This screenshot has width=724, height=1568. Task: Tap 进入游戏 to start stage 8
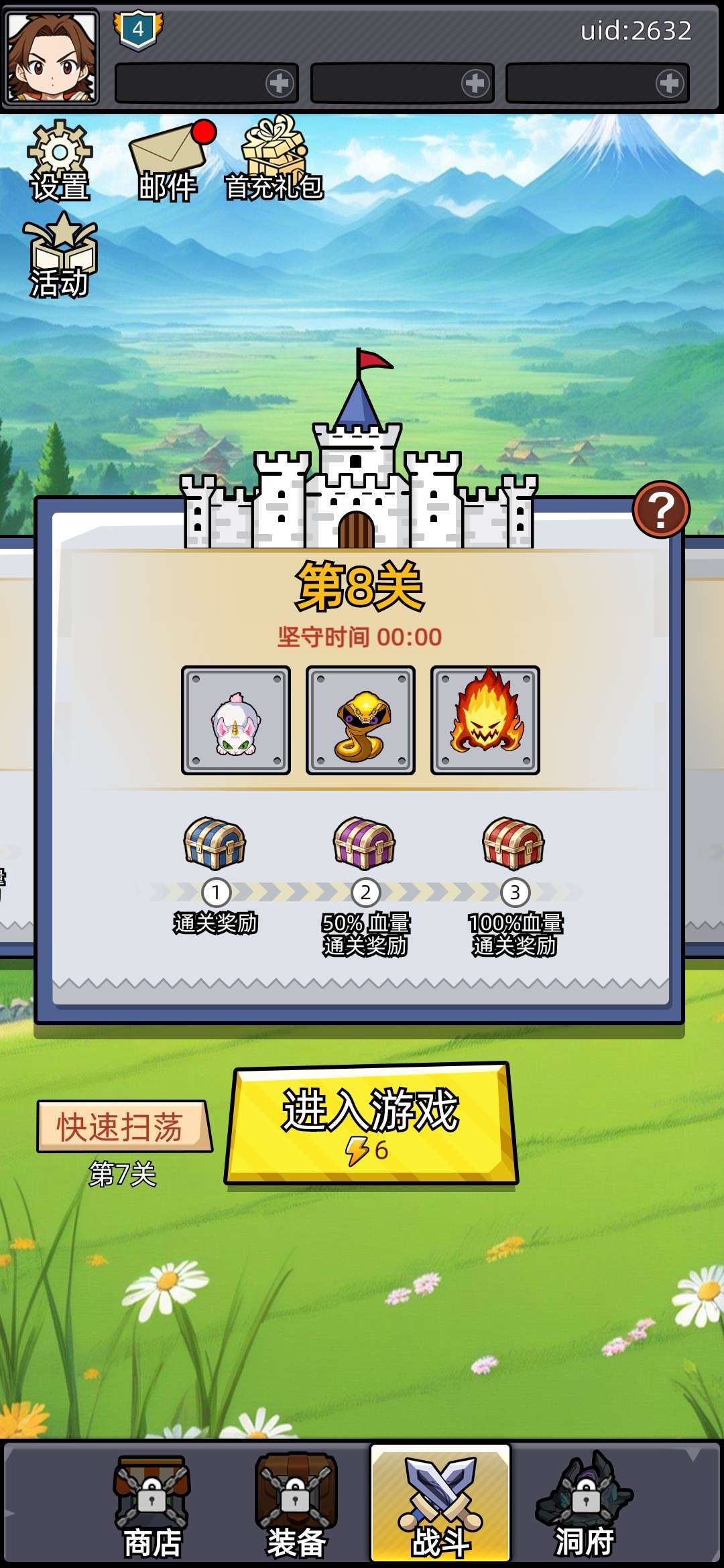[x=371, y=1123]
